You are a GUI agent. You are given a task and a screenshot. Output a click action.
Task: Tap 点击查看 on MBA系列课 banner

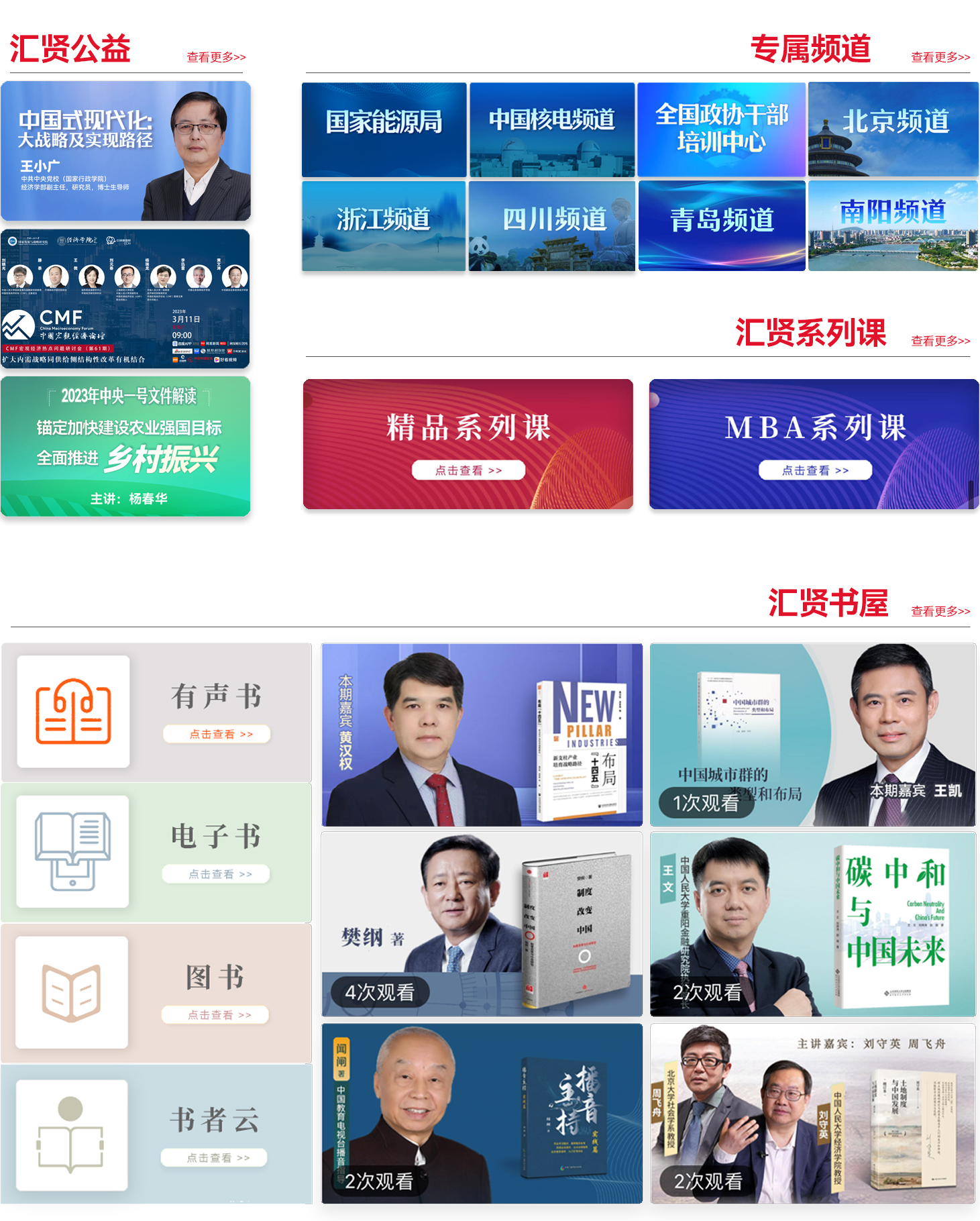[x=815, y=470]
